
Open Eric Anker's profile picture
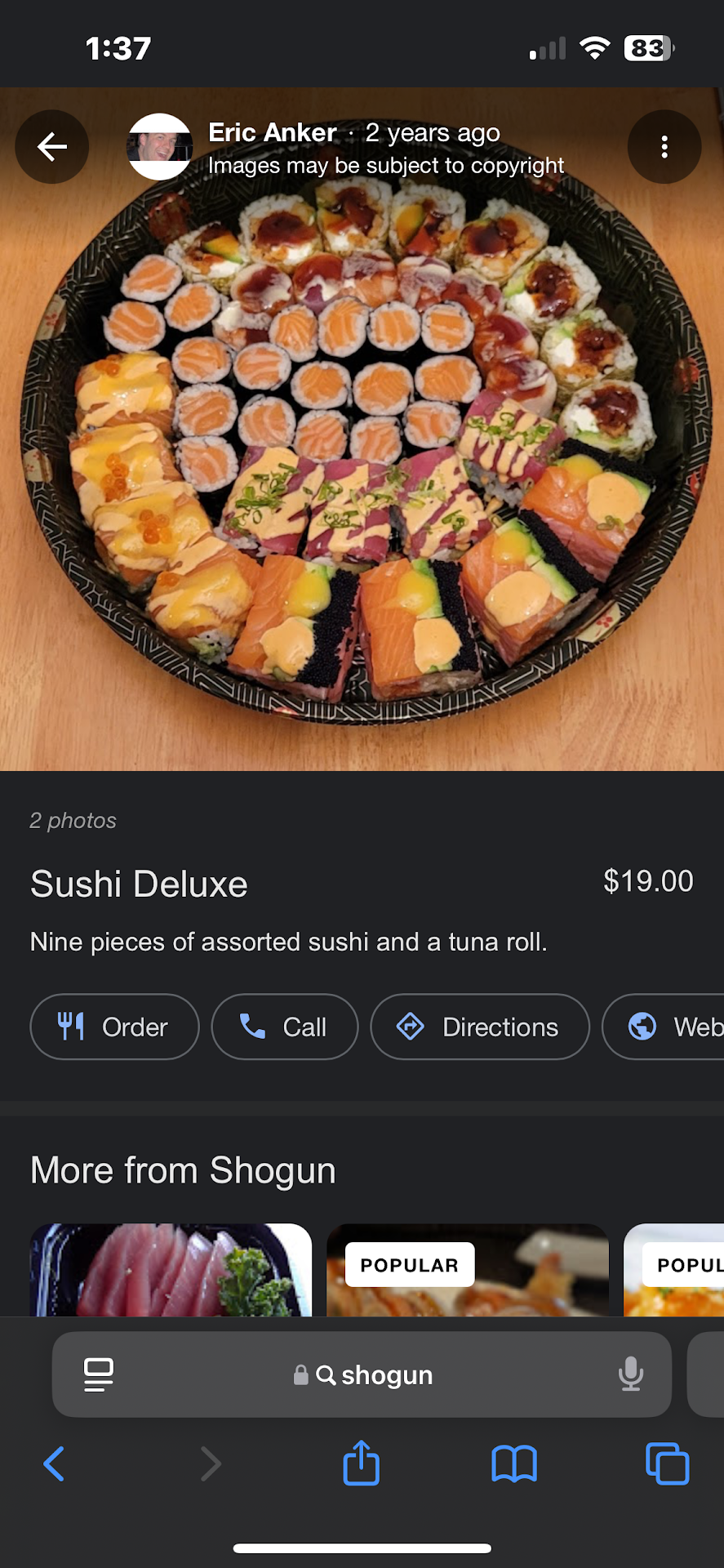click(x=159, y=147)
